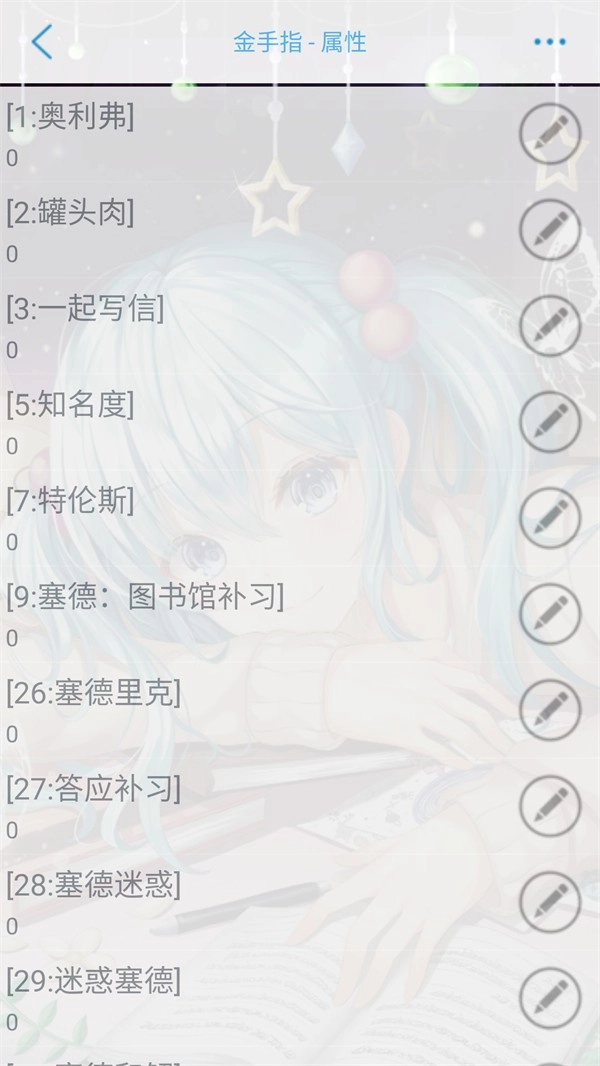This screenshot has width=600, height=1066.
Task: Edit the 27:答应补习 value
Action: pyautogui.click(x=550, y=806)
